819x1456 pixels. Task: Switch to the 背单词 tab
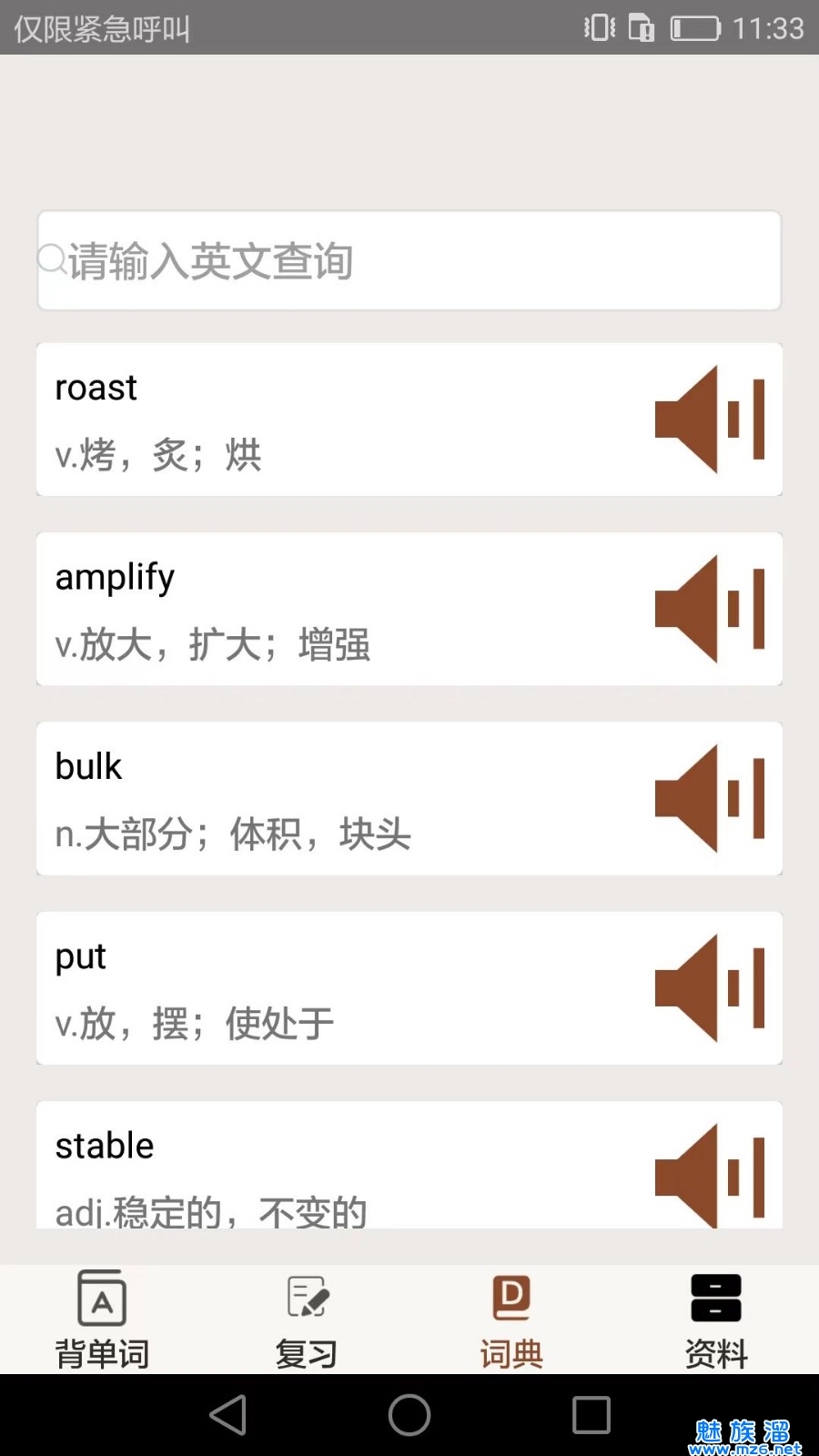click(x=102, y=1319)
